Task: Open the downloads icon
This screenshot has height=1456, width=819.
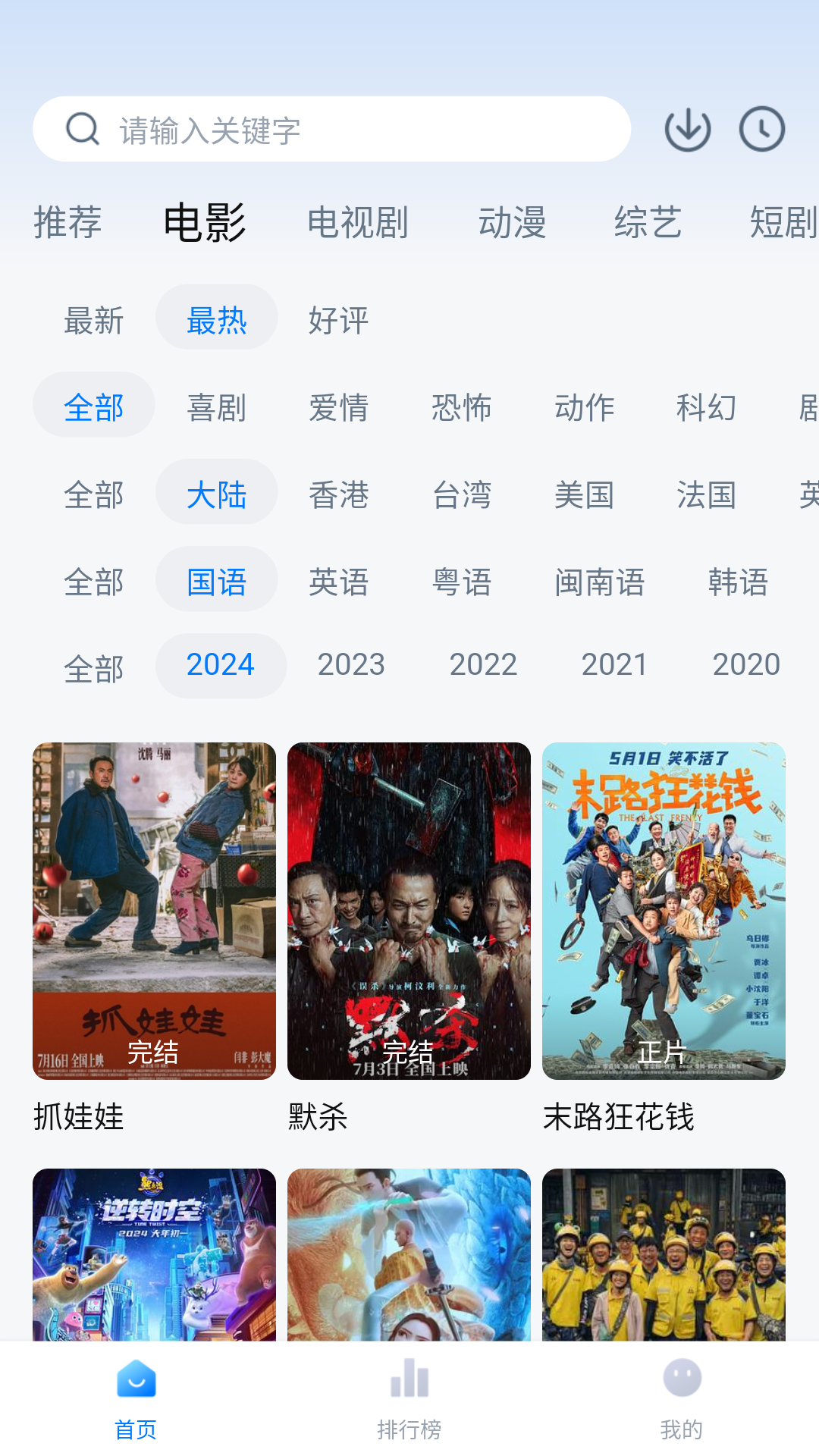Action: pyautogui.click(x=687, y=130)
